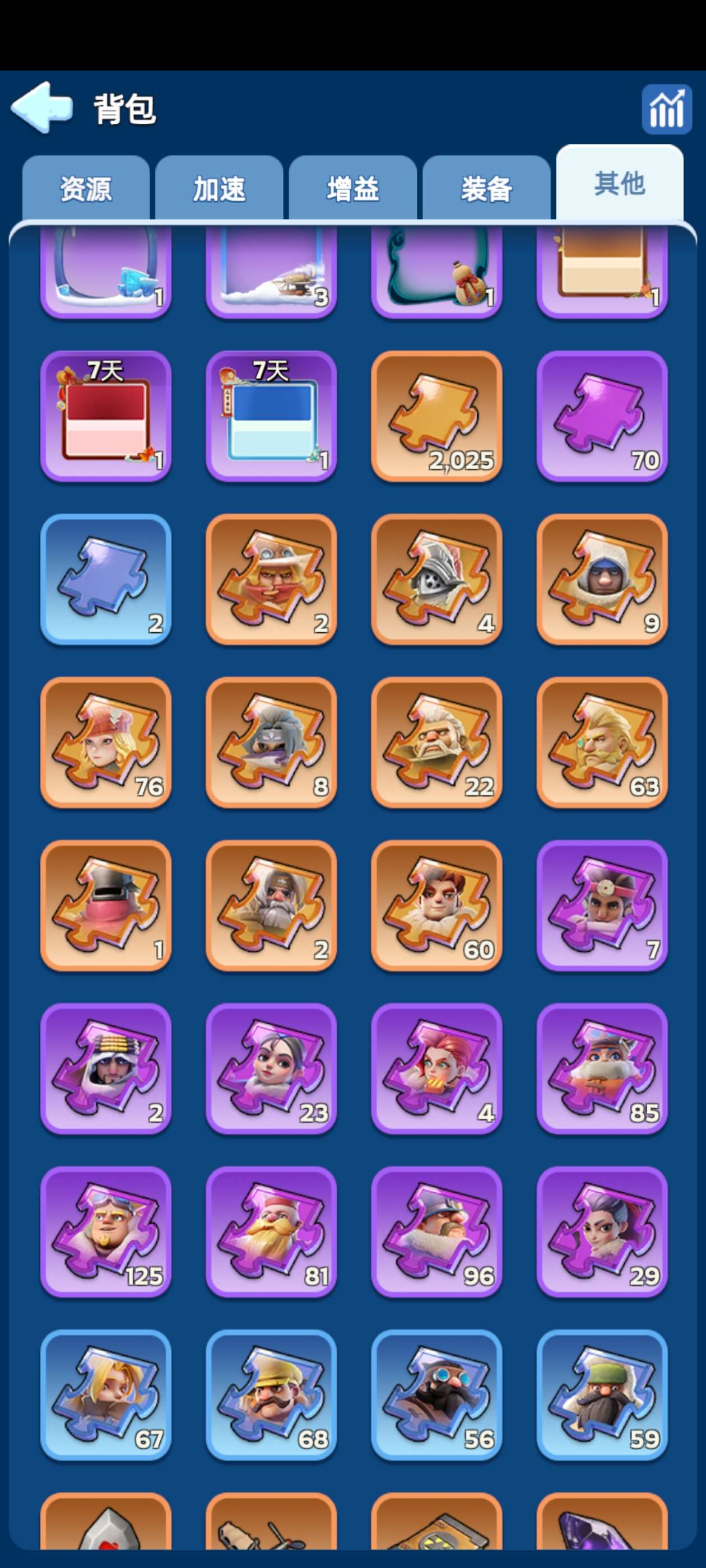Select the hero shard showing 63
The width and height of the screenshot is (706, 1568).
pos(602,742)
